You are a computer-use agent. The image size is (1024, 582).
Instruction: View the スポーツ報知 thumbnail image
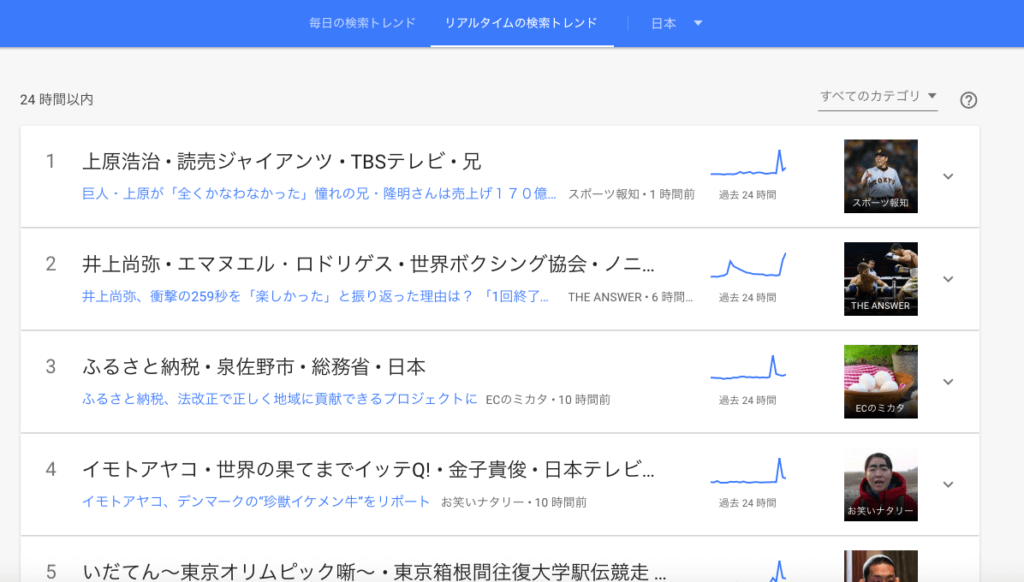tap(880, 176)
